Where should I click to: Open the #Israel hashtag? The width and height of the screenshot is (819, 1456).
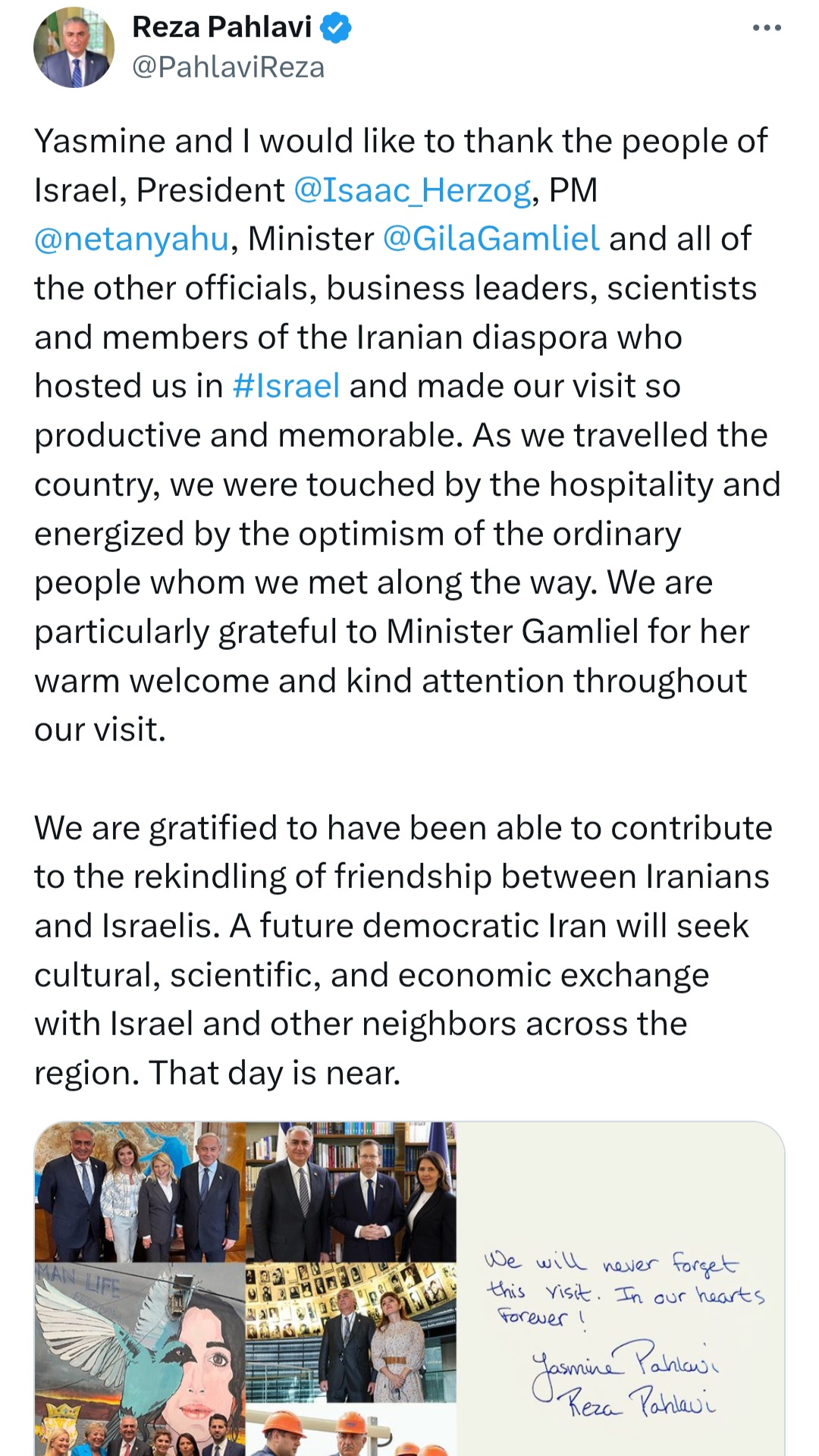(286, 386)
